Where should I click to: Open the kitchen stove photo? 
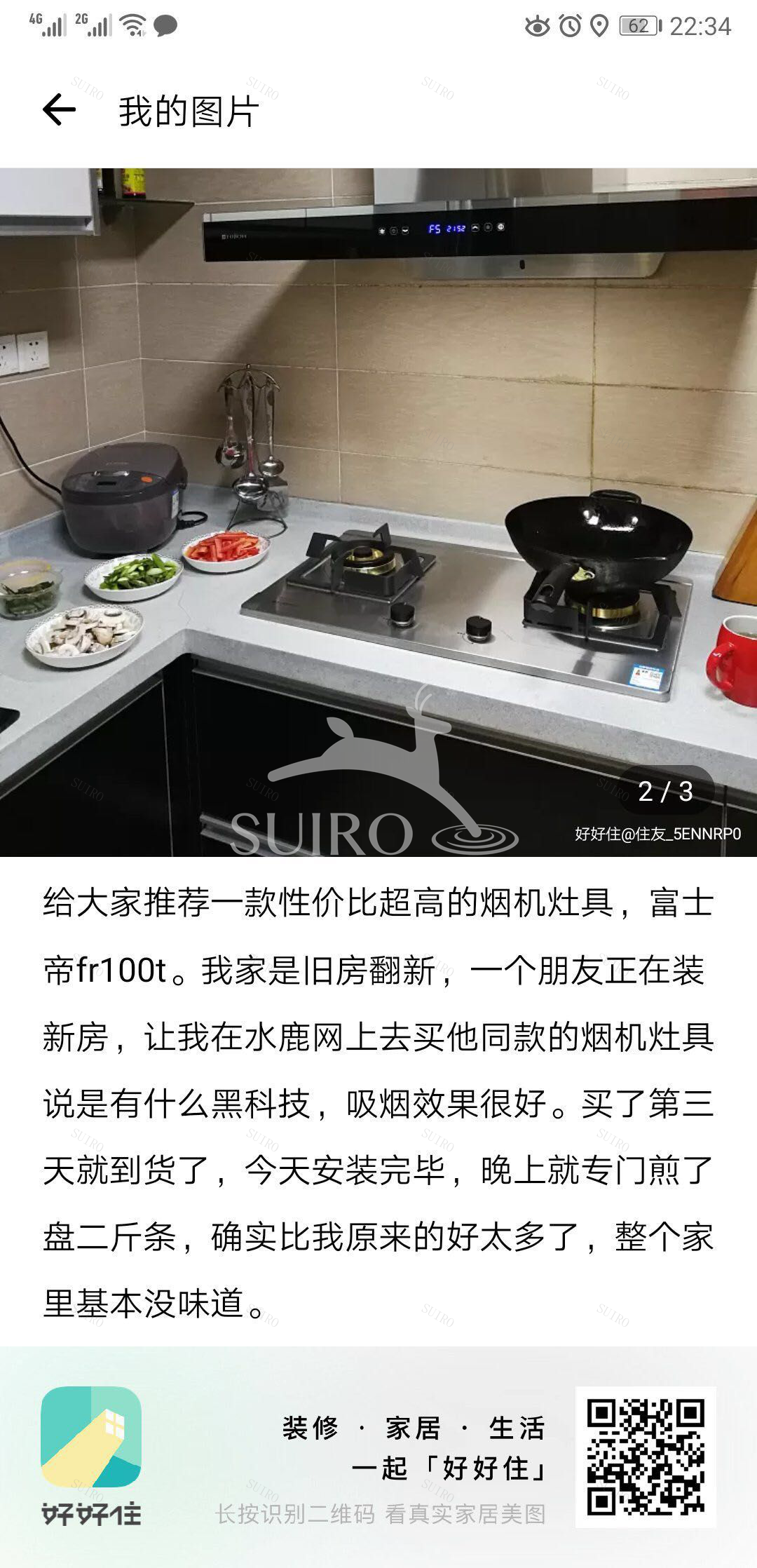[x=378, y=512]
